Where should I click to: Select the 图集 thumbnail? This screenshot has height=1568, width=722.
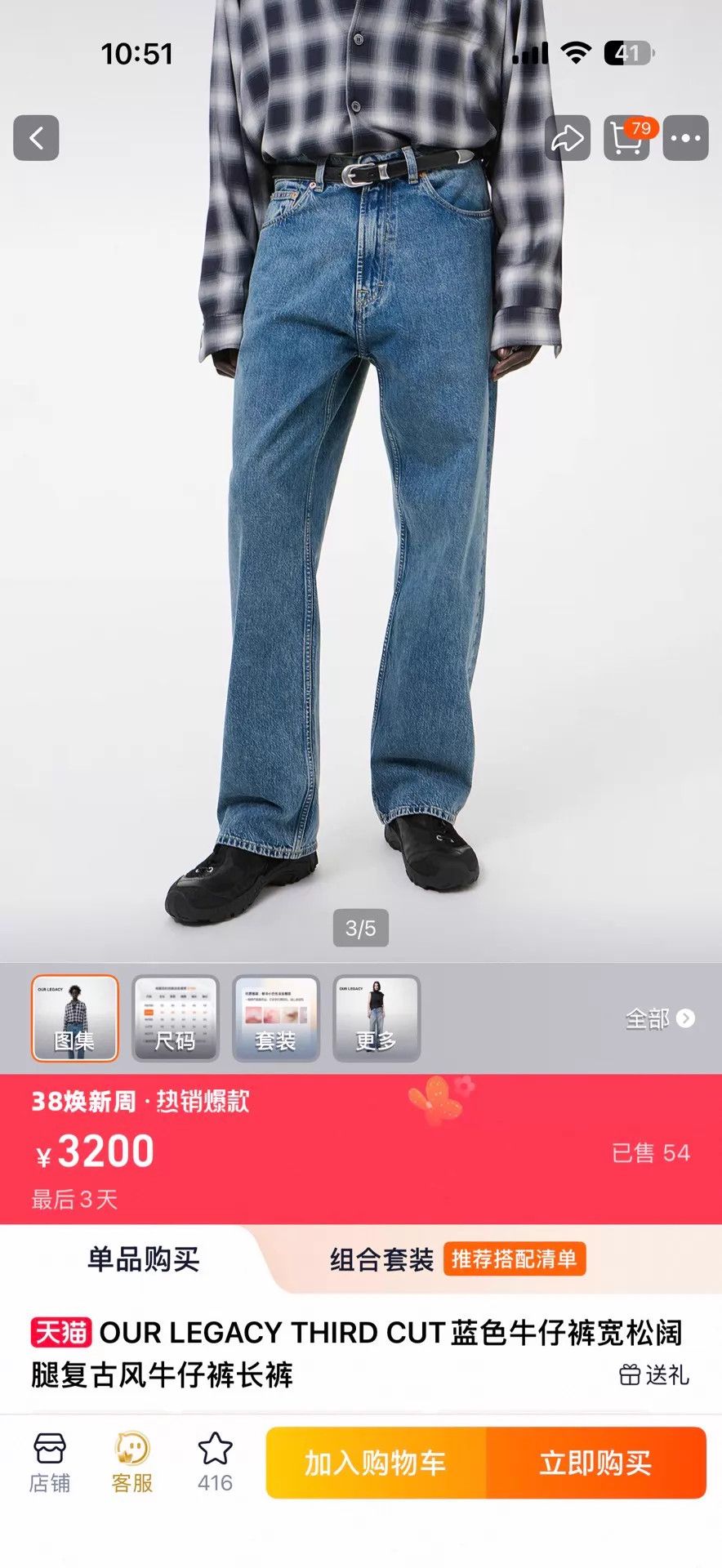pyautogui.click(x=75, y=1018)
